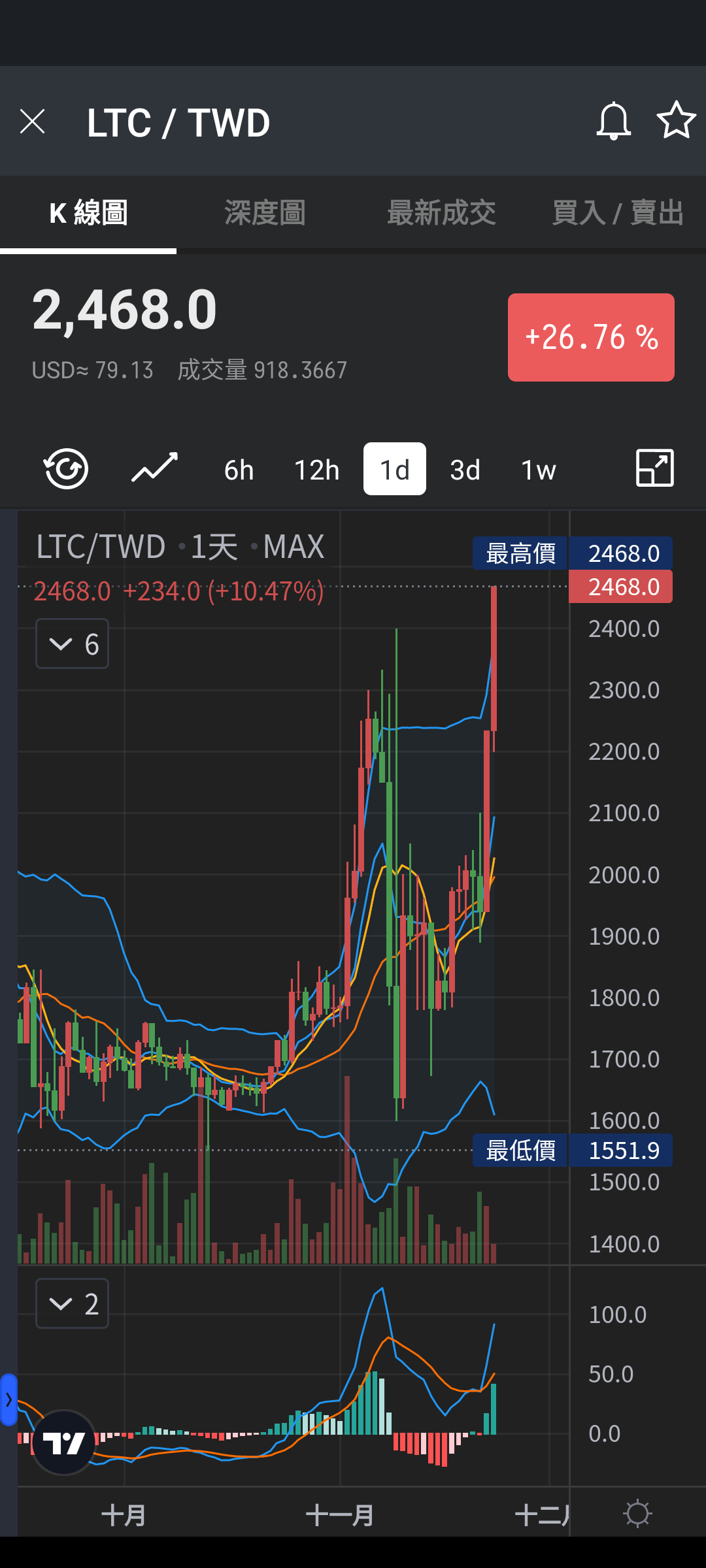Expand the 6 indicators legend

72,644
